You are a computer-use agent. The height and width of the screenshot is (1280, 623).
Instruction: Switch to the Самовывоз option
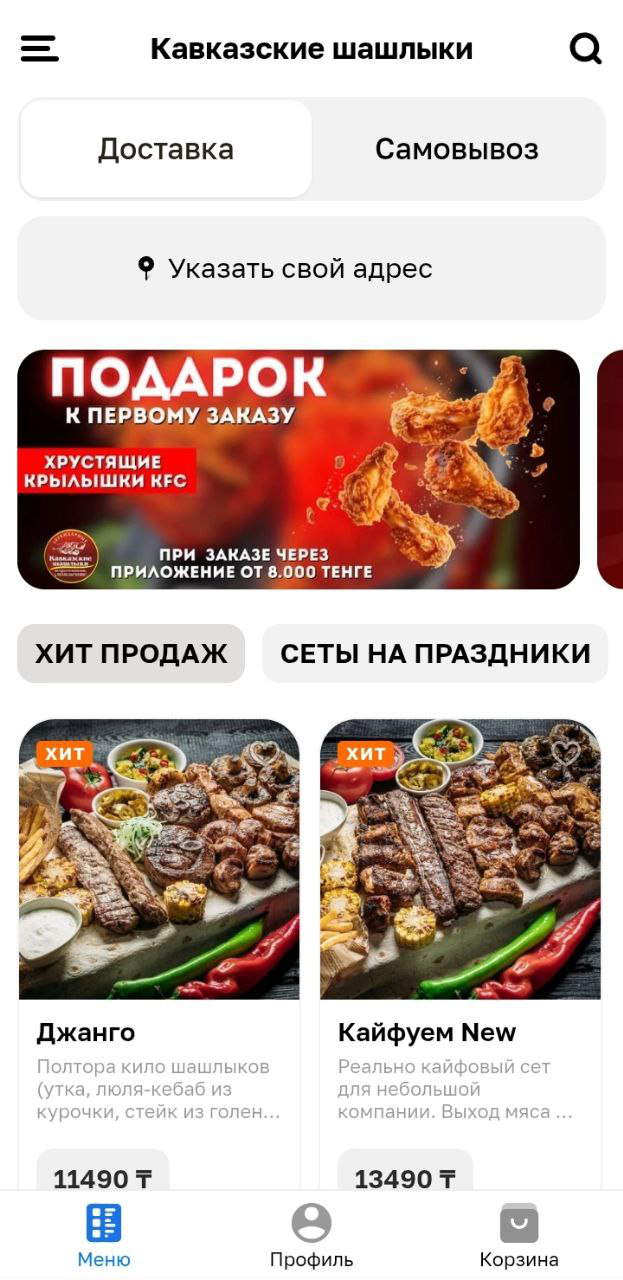[x=457, y=149]
